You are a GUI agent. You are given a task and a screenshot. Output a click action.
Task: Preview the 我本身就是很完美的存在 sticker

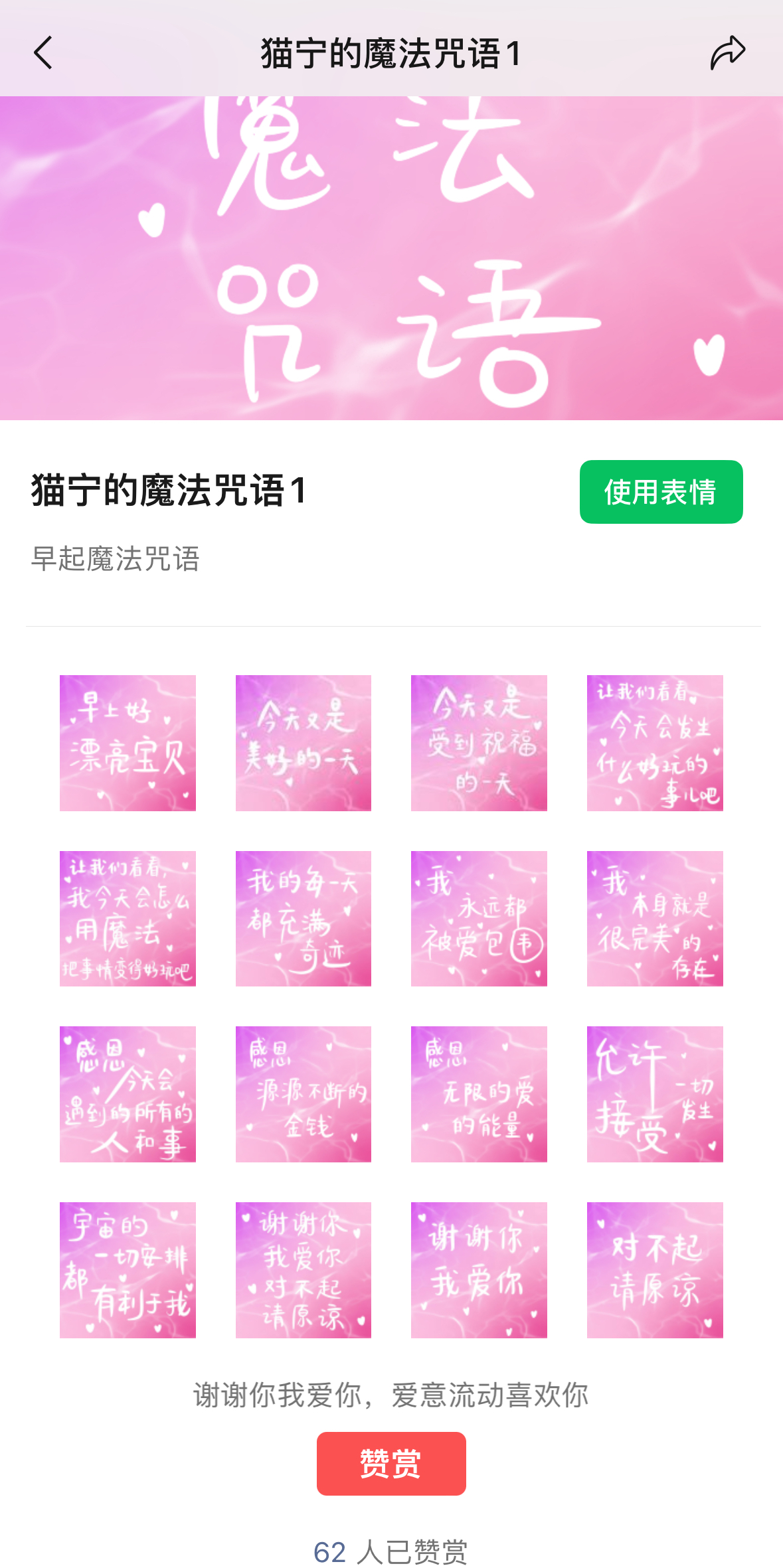point(655,919)
